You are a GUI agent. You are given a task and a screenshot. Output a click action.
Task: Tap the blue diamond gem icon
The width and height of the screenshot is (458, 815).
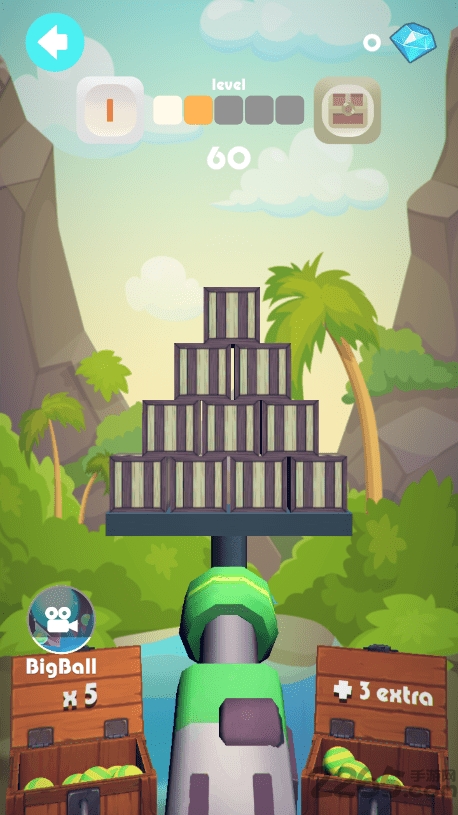pos(413,42)
